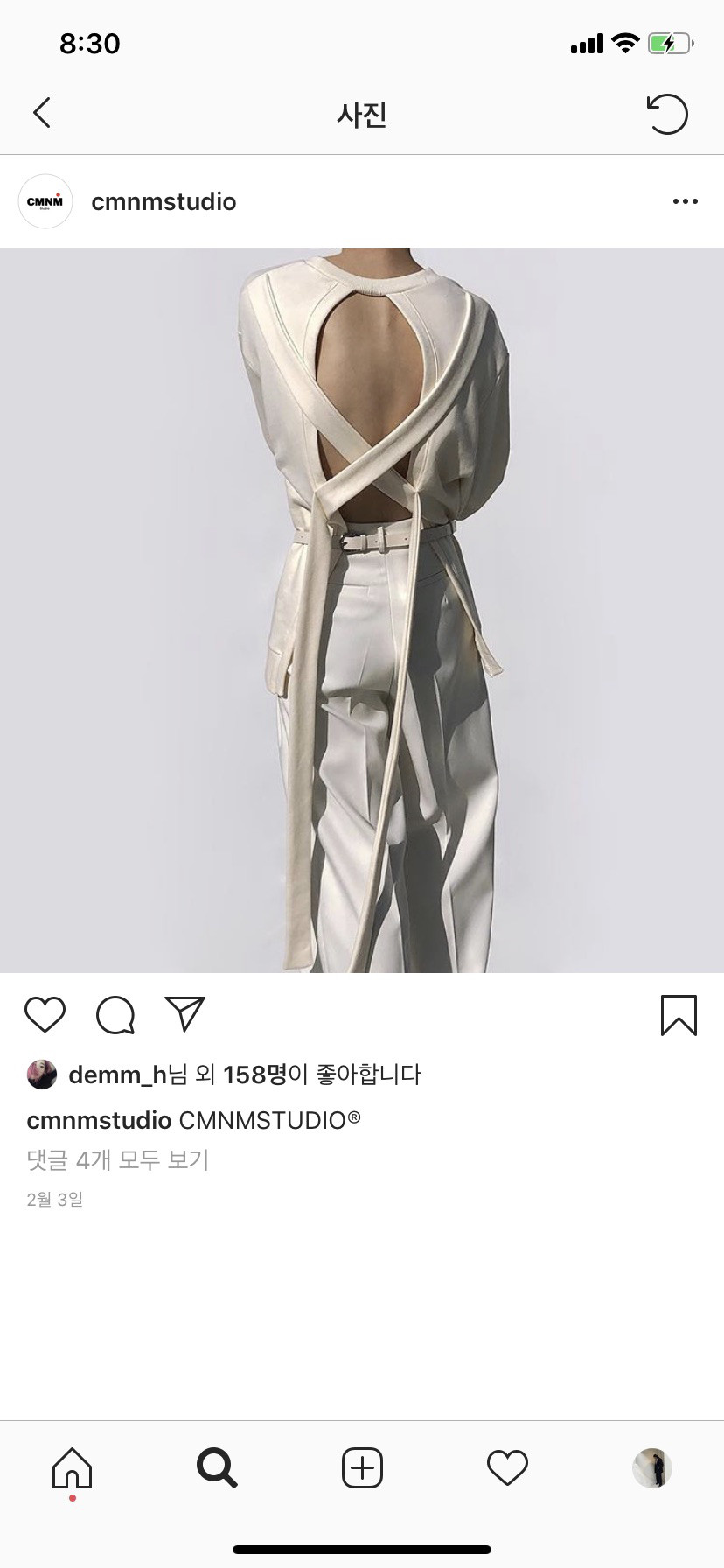Tap the post's outfit photo
Screen dimensions: 724x1568
pos(362,610)
